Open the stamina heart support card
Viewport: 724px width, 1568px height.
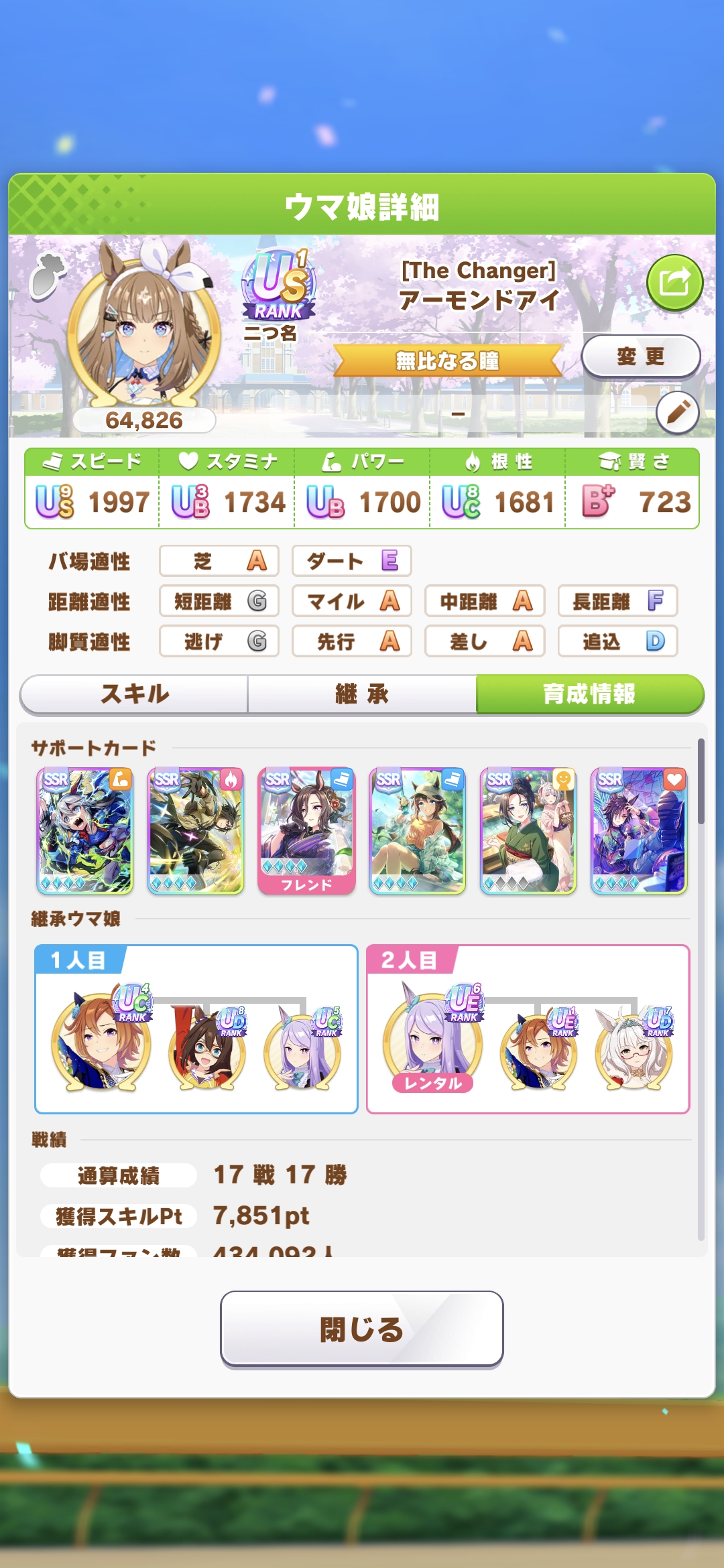point(639,830)
